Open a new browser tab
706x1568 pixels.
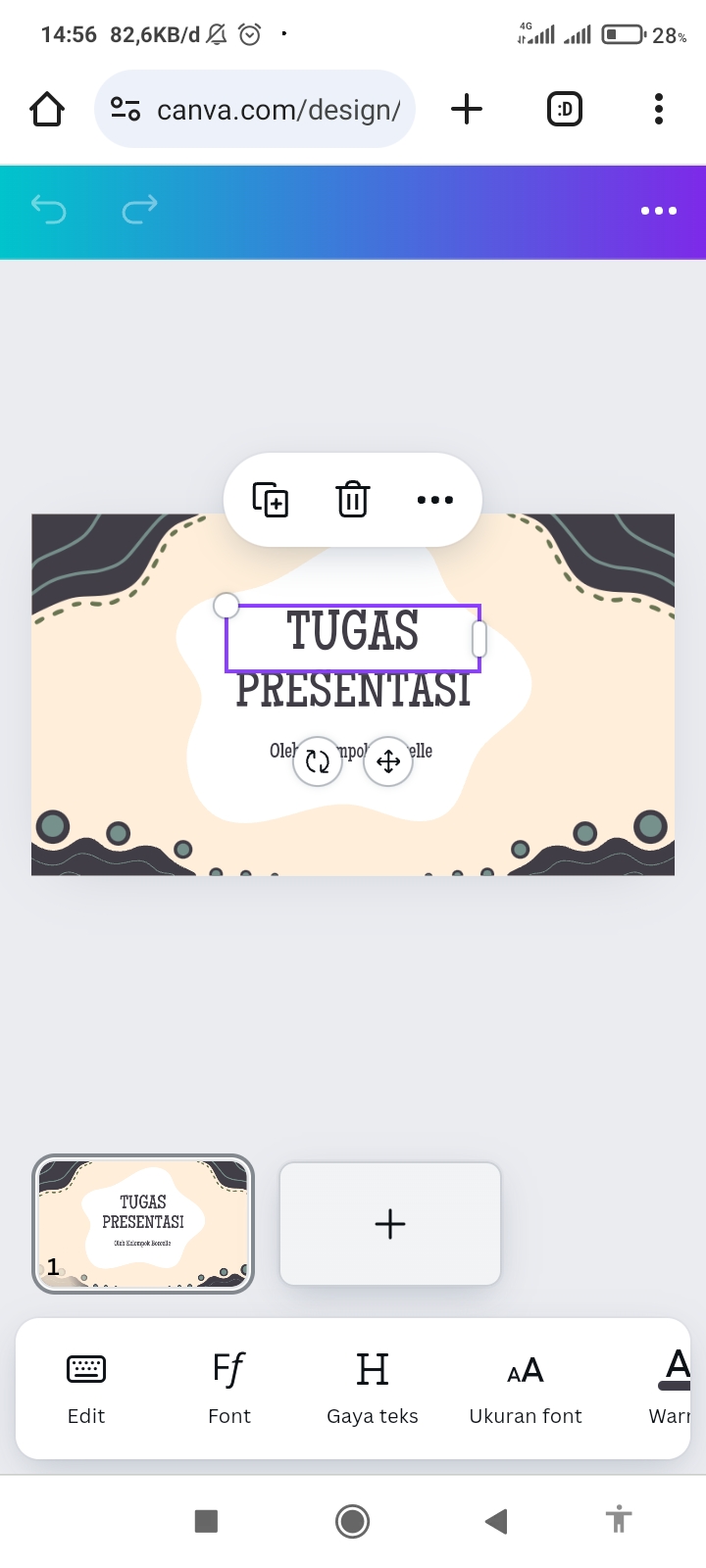[467, 109]
